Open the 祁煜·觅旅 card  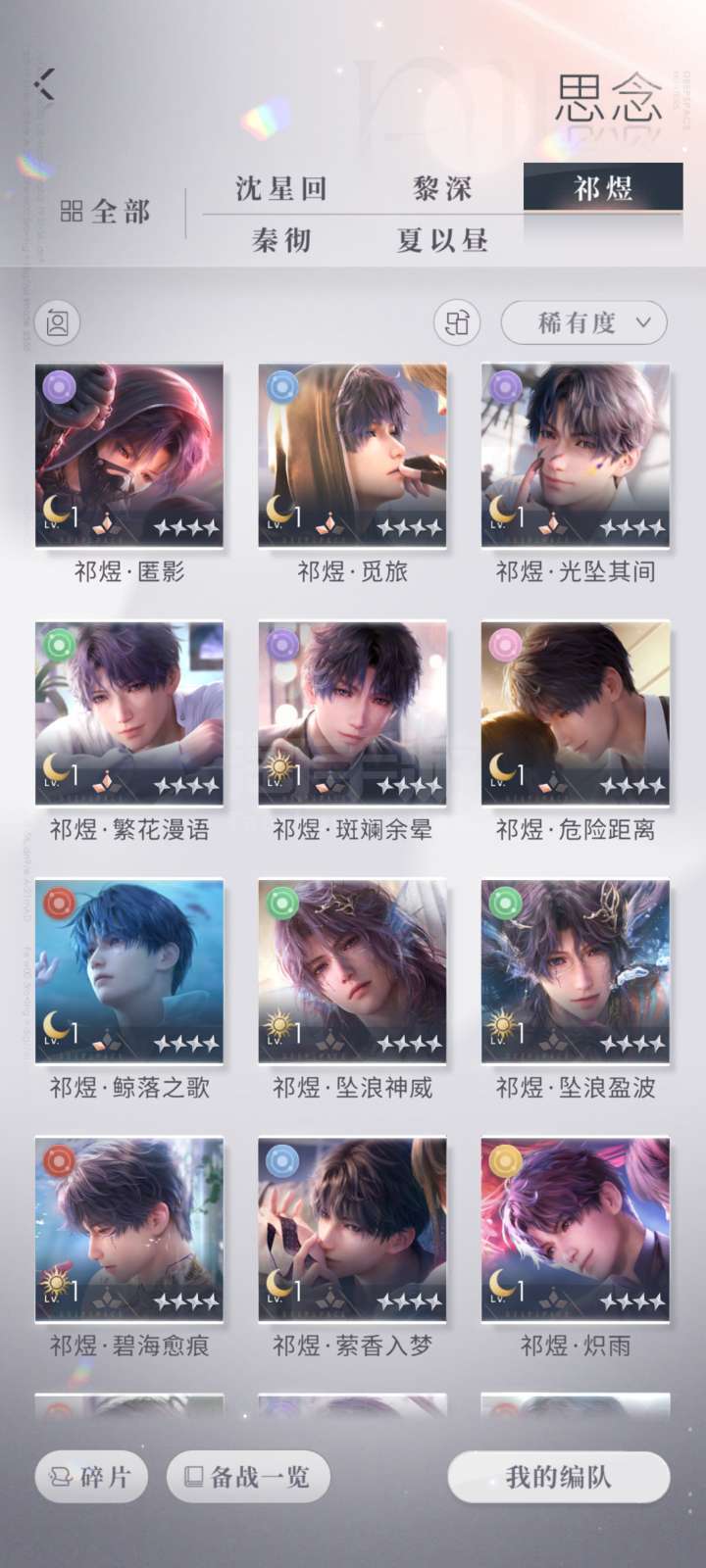[x=352, y=456]
